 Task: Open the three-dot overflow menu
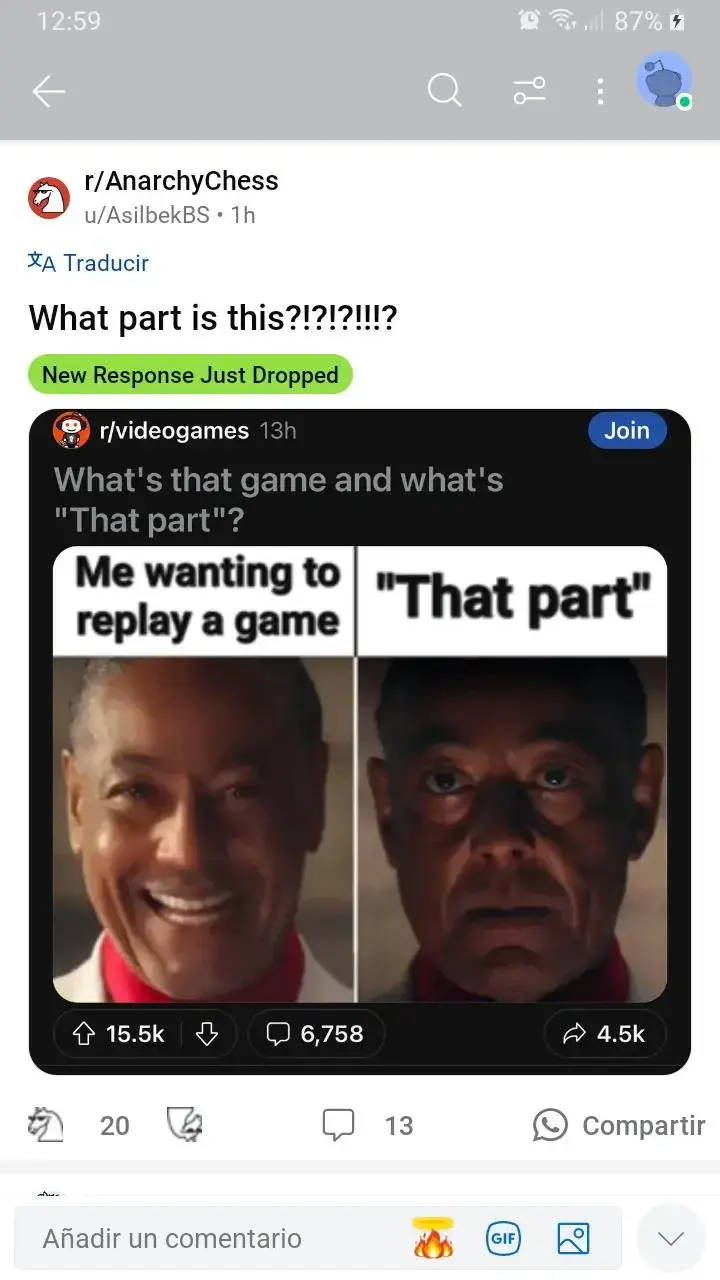(x=600, y=91)
